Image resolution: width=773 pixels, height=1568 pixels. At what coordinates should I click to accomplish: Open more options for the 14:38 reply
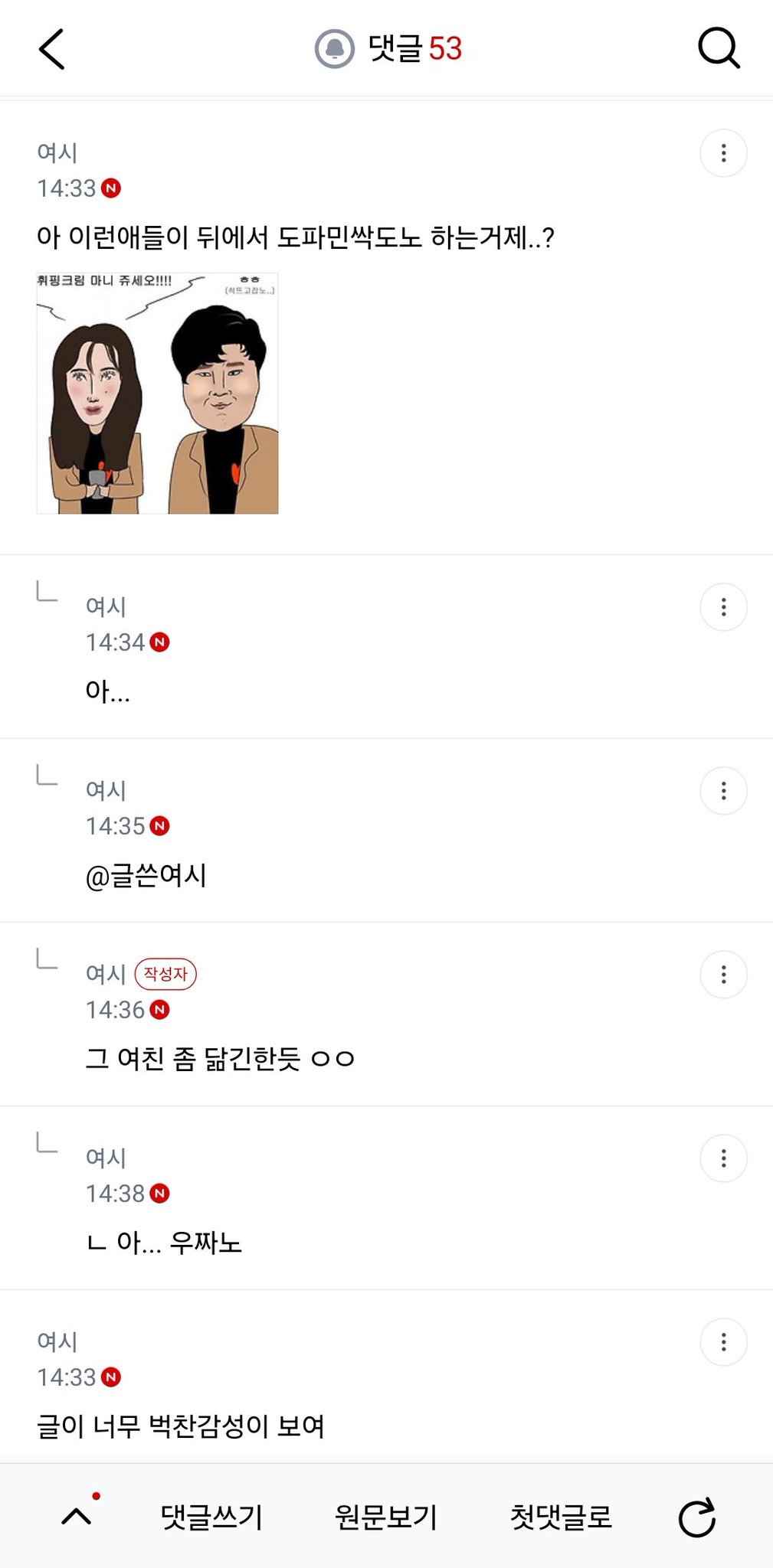coord(723,1158)
